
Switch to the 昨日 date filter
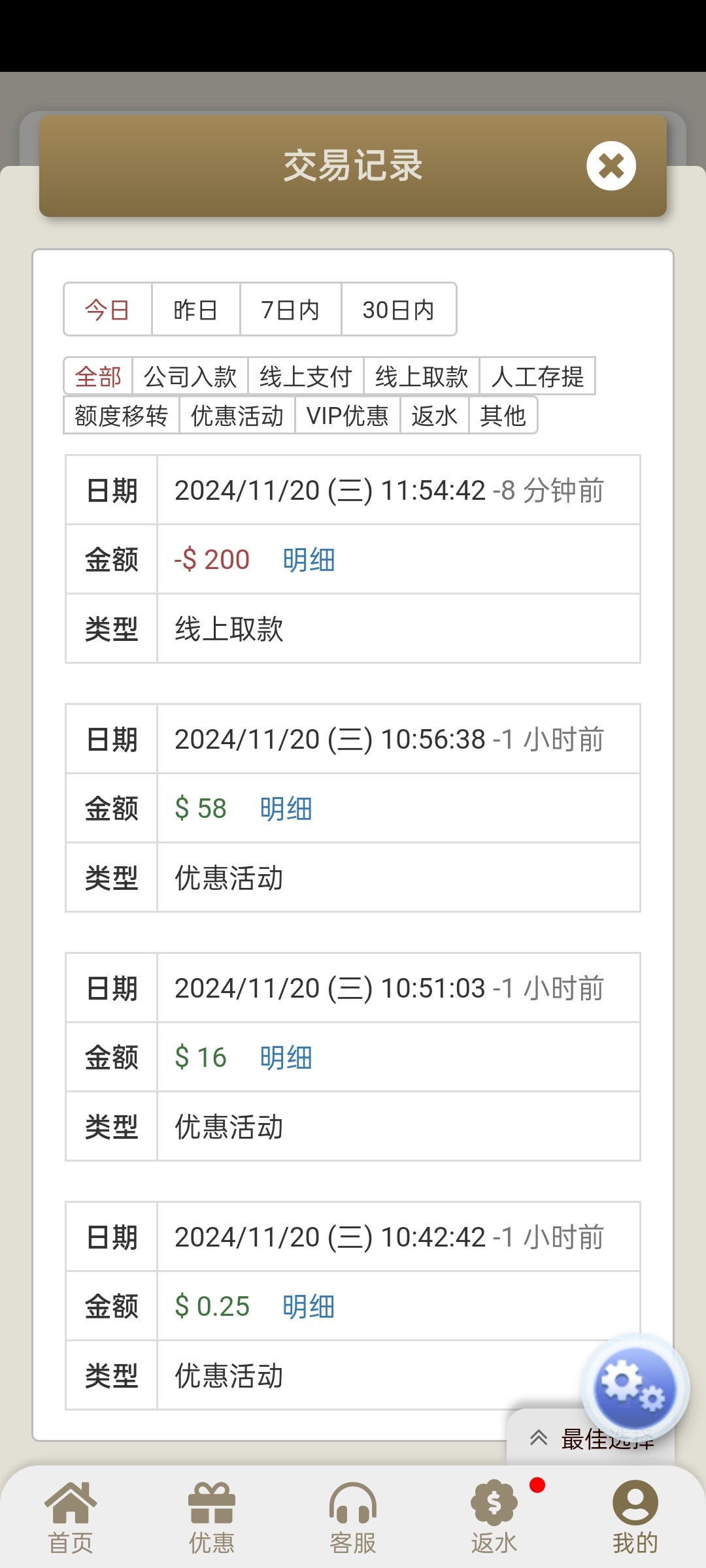[x=195, y=310]
